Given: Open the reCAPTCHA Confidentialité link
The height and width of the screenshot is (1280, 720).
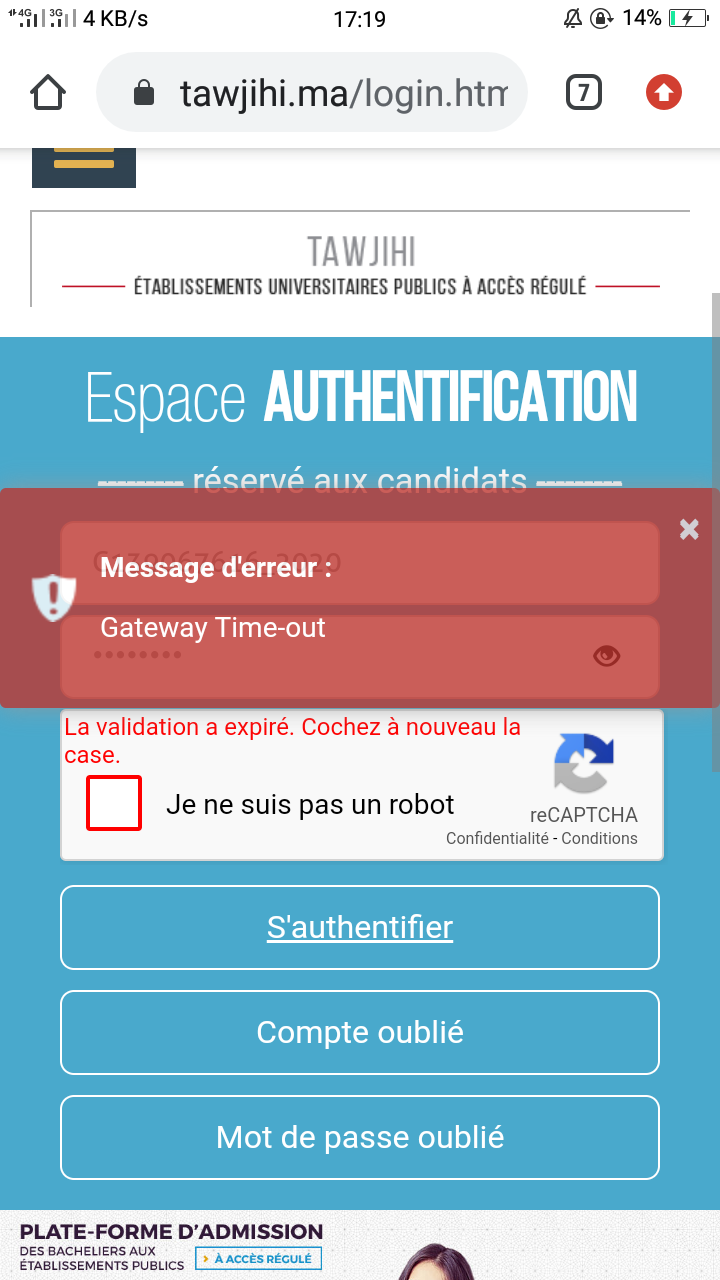Looking at the screenshot, I should click(x=497, y=839).
